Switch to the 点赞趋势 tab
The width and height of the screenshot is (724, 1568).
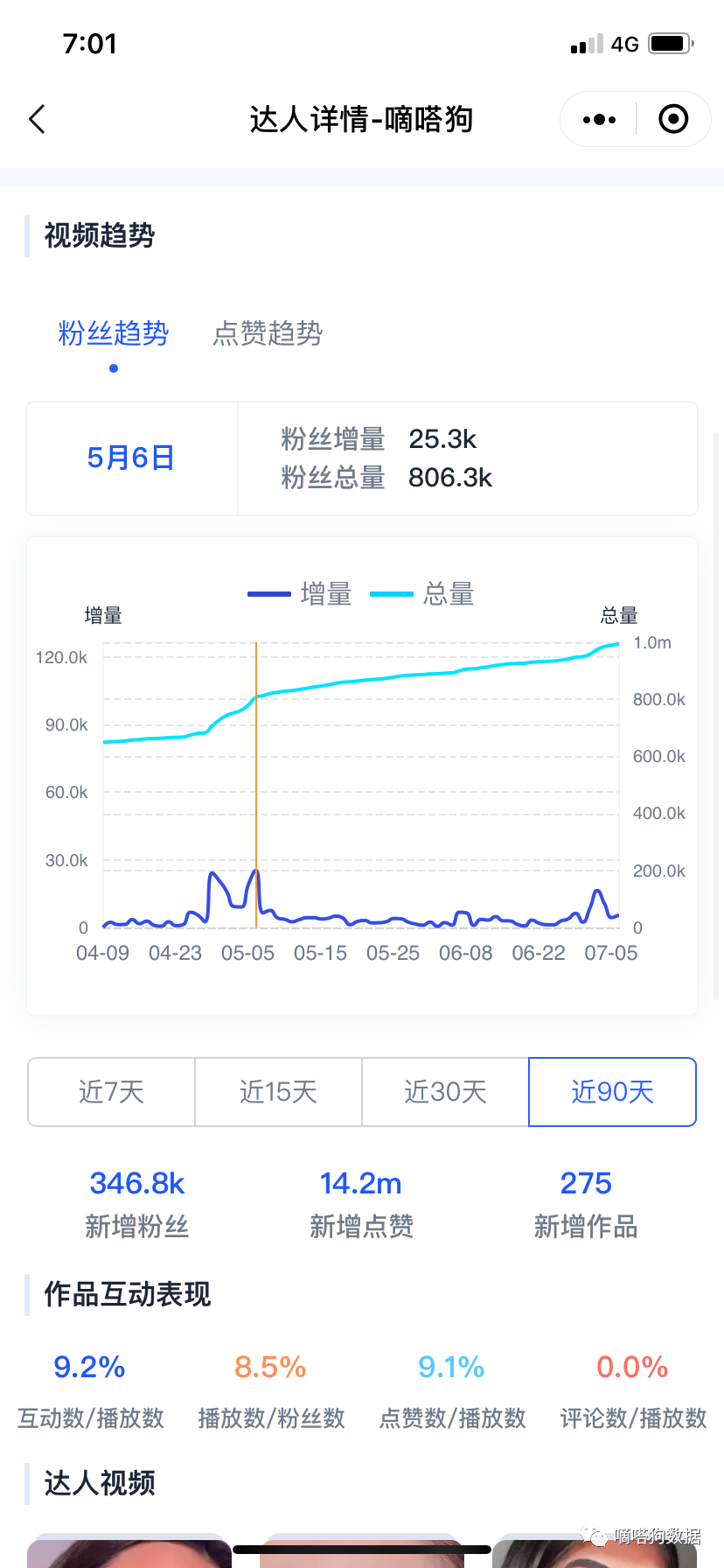pos(267,333)
